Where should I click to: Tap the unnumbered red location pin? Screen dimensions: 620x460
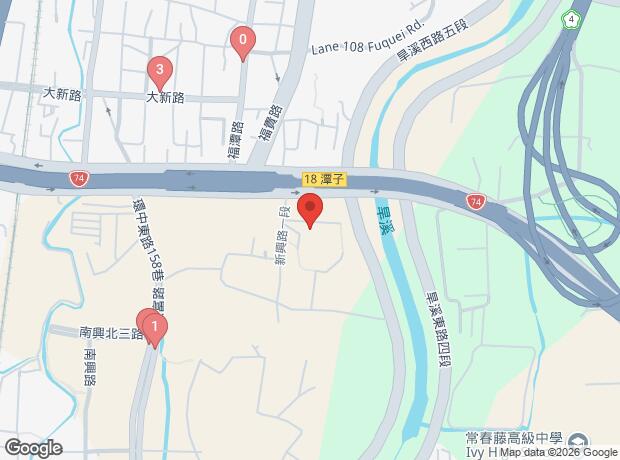coord(311,211)
